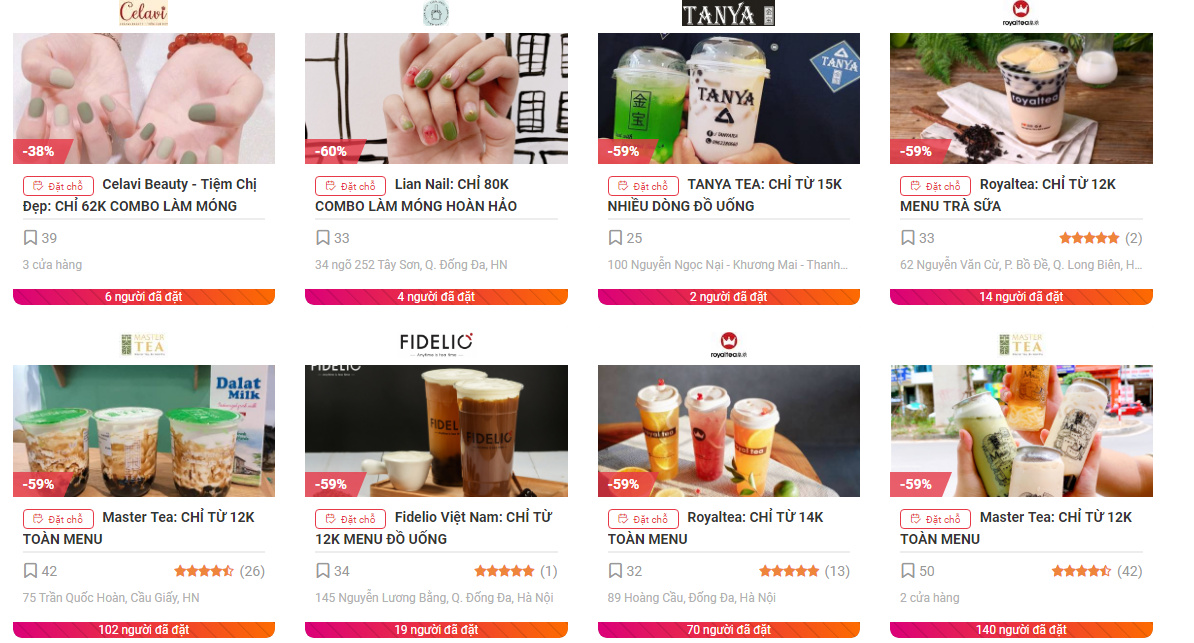Bookmark the Royaltea trà sữa deal

(x=907, y=238)
